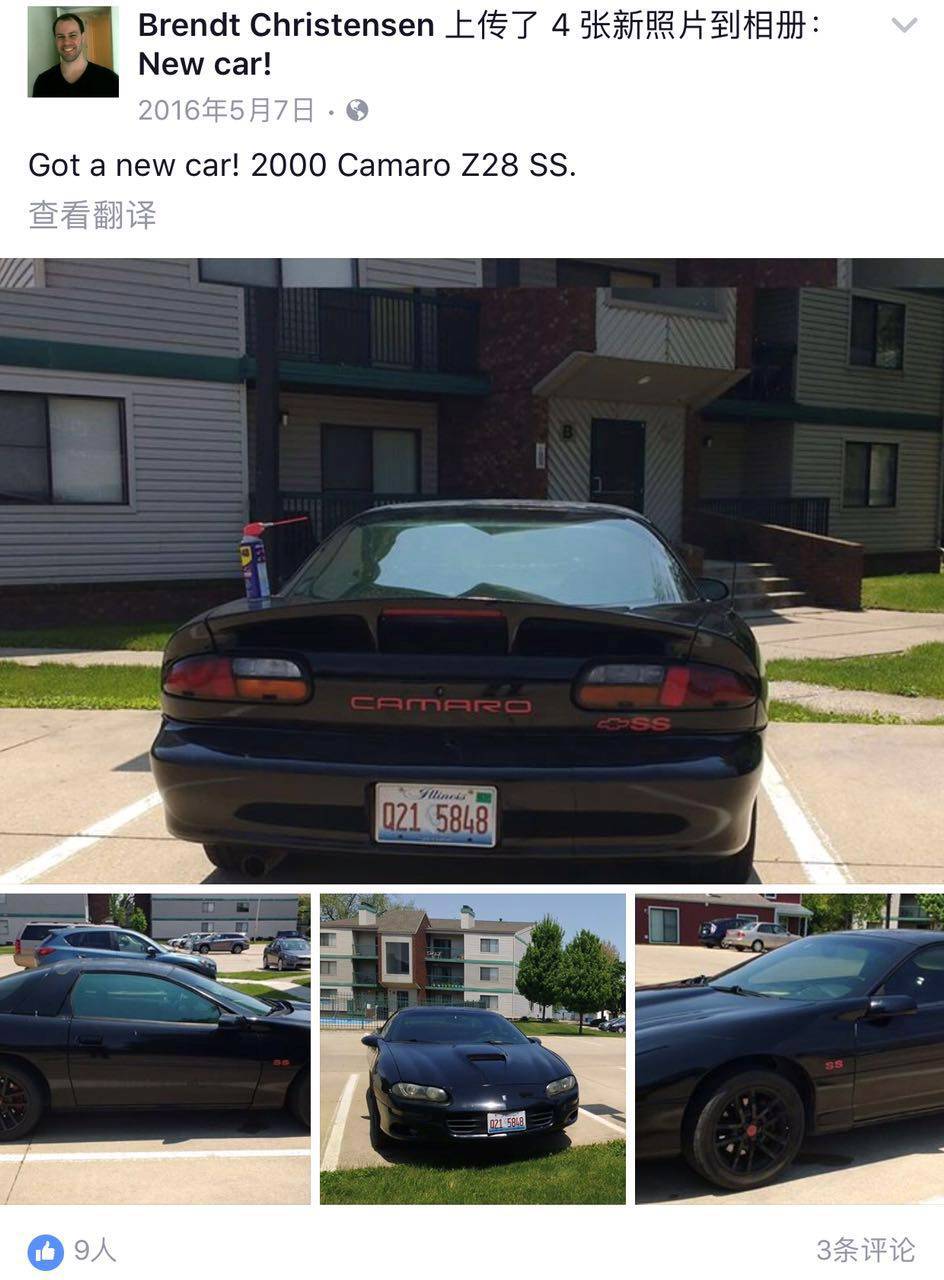Open the front-view Camaro photo on grass
944x1280 pixels.
[x=472, y=1048]
